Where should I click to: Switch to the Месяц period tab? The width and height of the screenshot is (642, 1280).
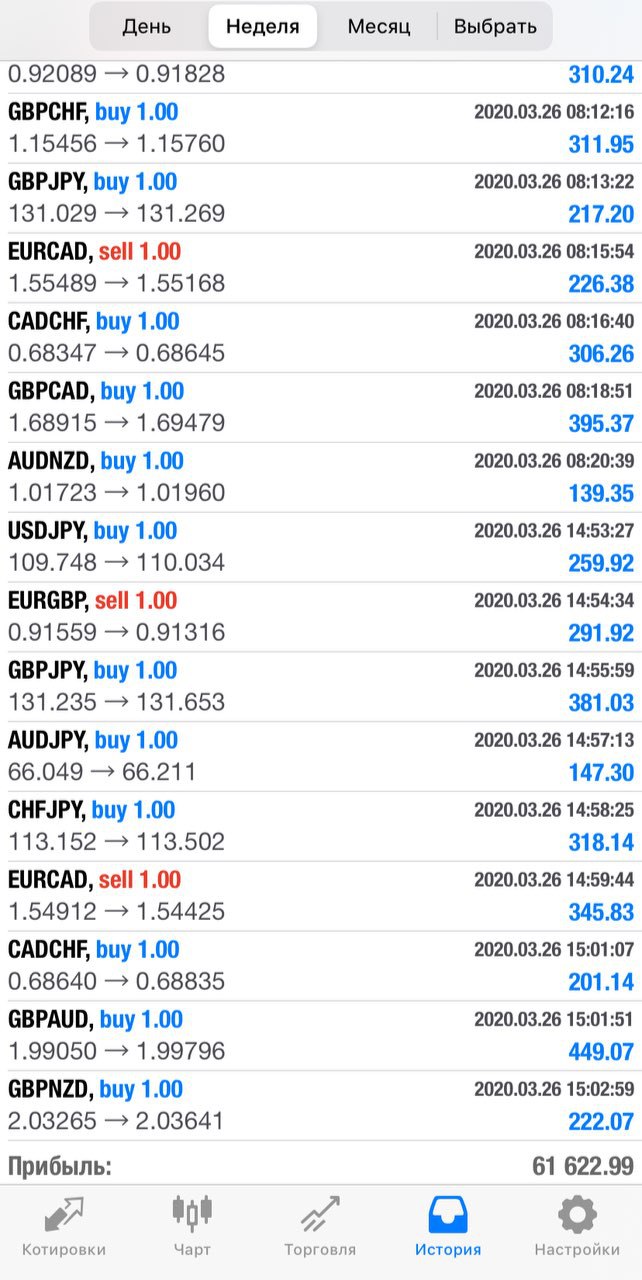[x=379, y=27]
